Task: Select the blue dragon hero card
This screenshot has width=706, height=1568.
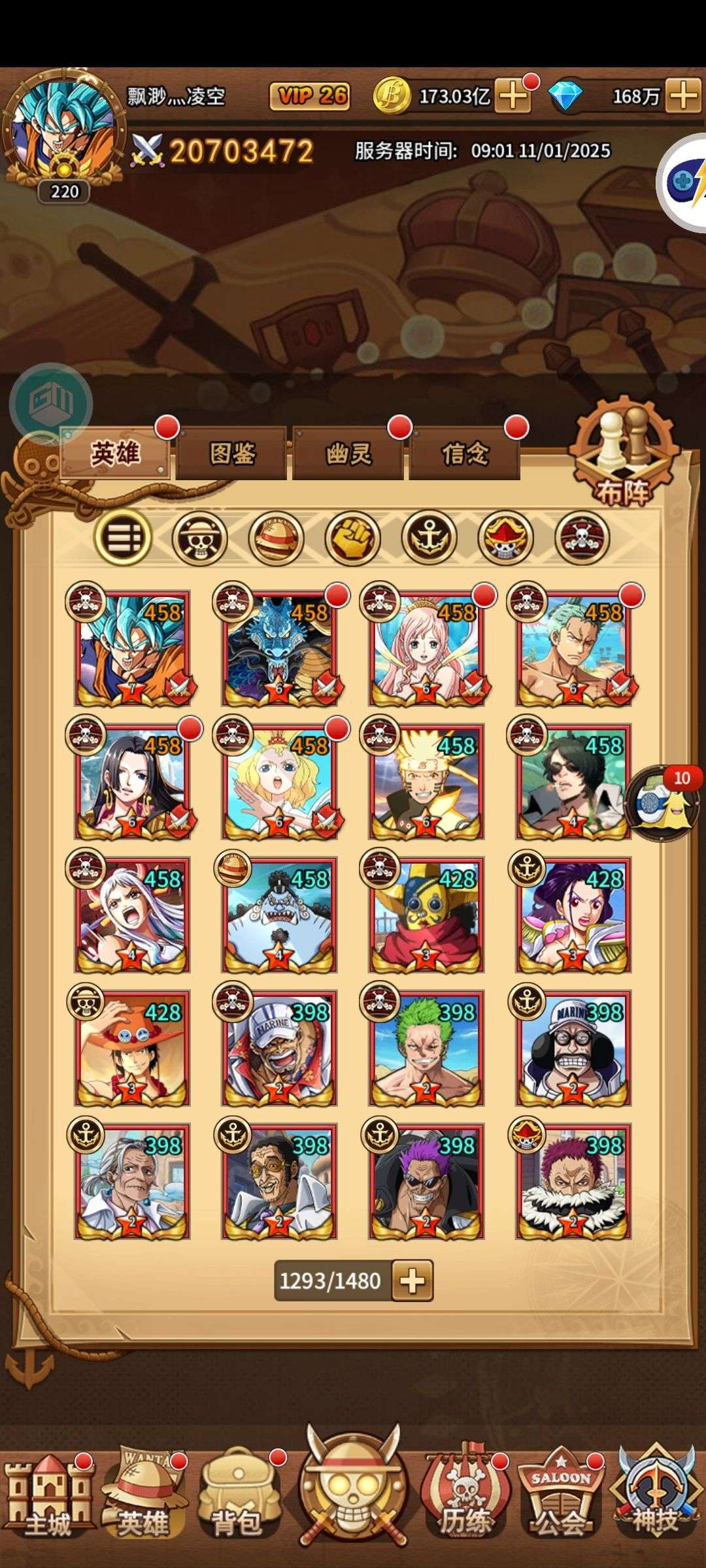Action: [279, 648]
